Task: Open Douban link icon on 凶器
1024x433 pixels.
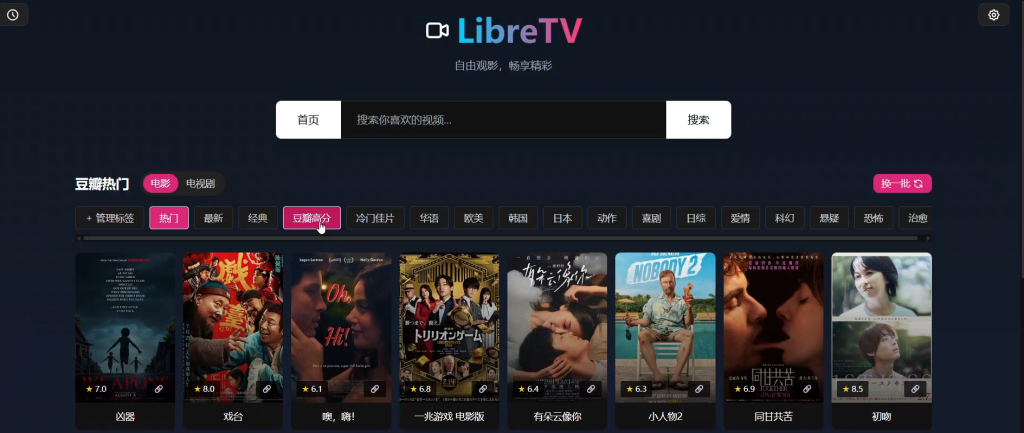Action: [158, 388]
